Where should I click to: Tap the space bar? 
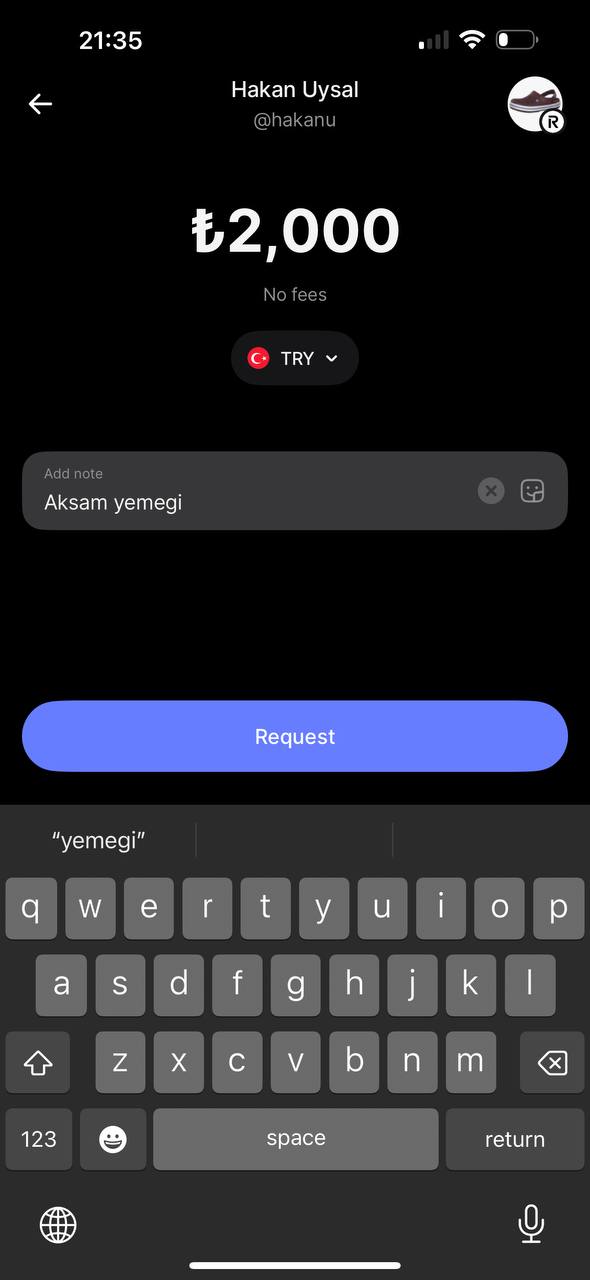(296, 1139)
